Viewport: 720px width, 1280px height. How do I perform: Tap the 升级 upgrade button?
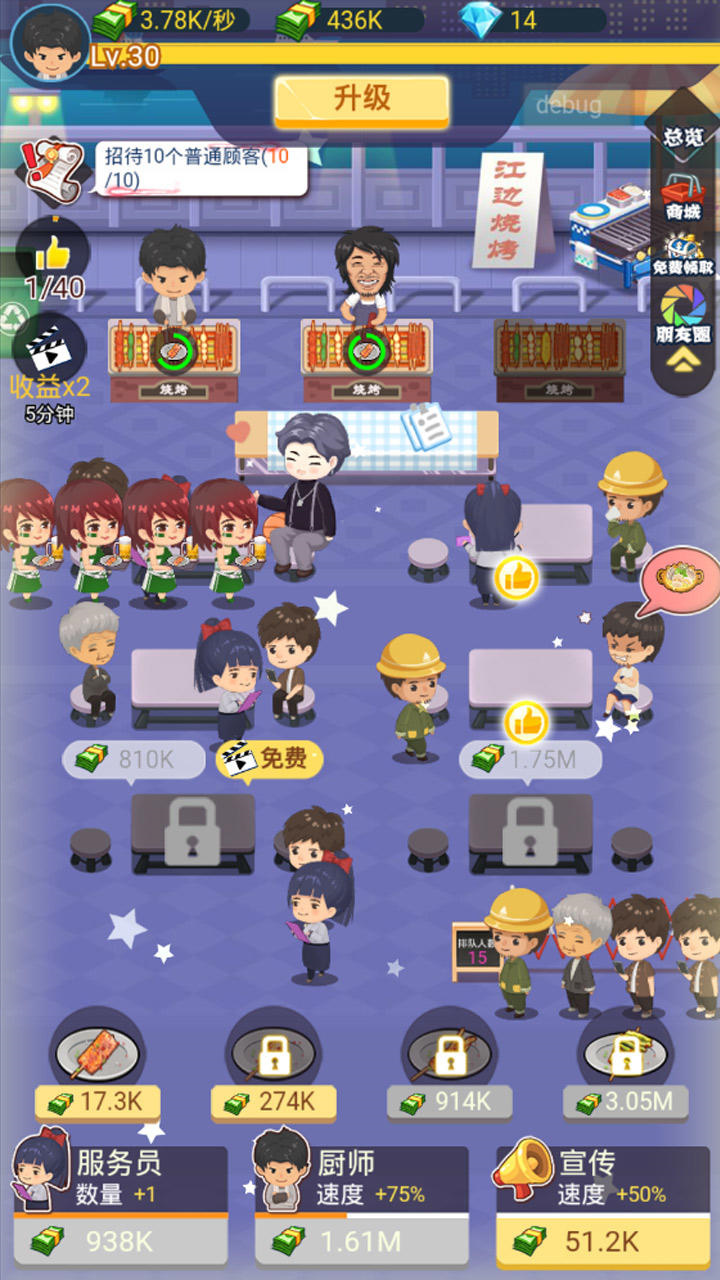point(361,100)
